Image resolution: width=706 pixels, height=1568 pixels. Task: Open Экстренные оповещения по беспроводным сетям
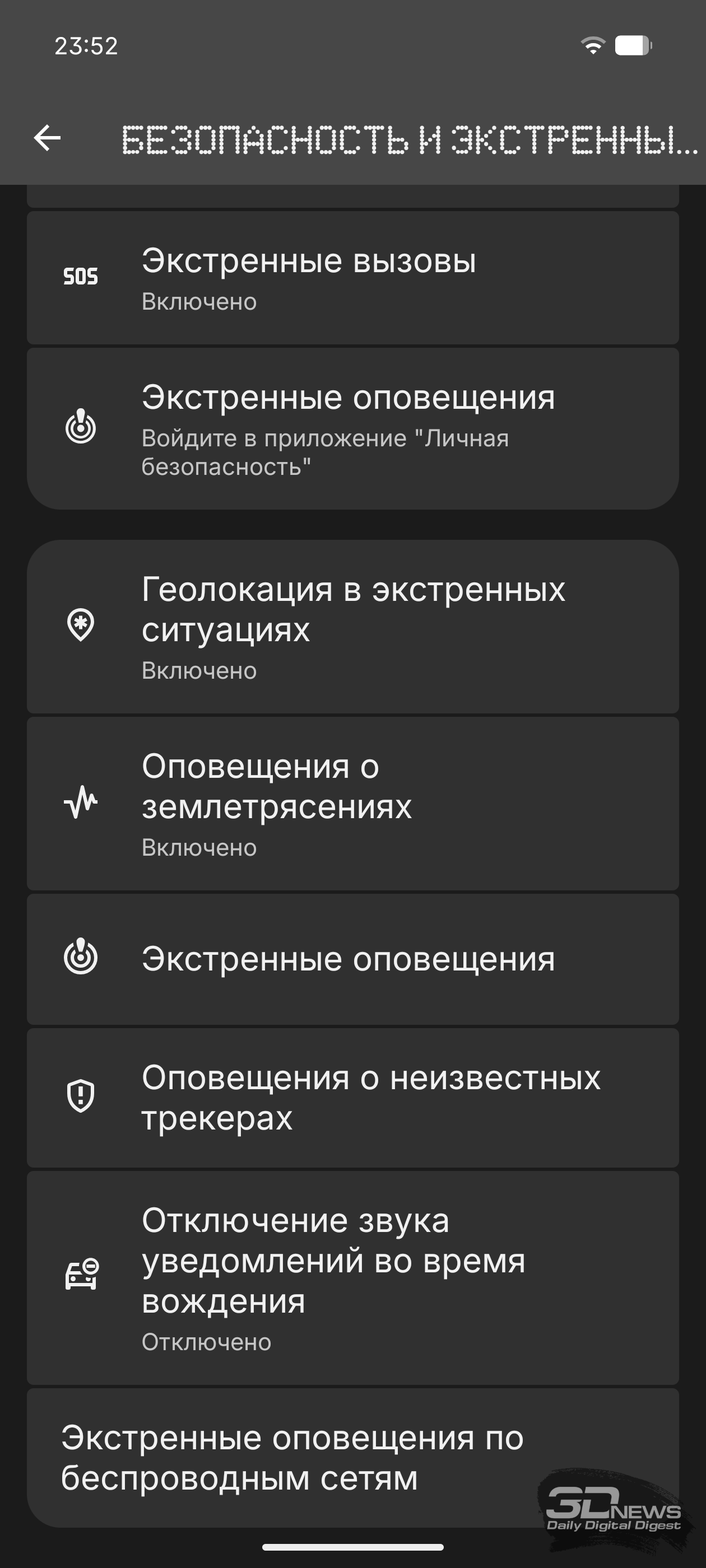292,1458
